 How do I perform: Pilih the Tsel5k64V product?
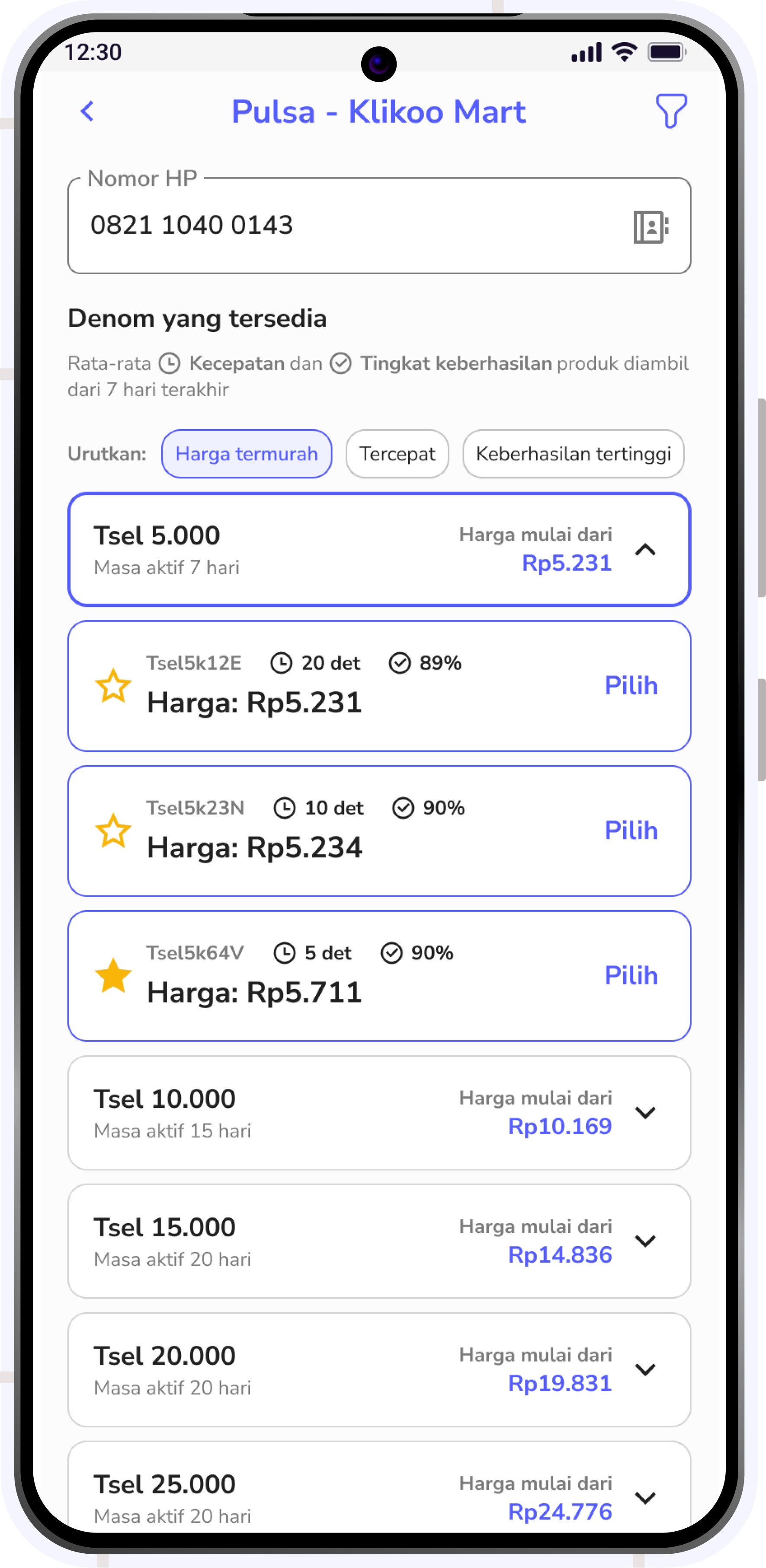(631, 975)
